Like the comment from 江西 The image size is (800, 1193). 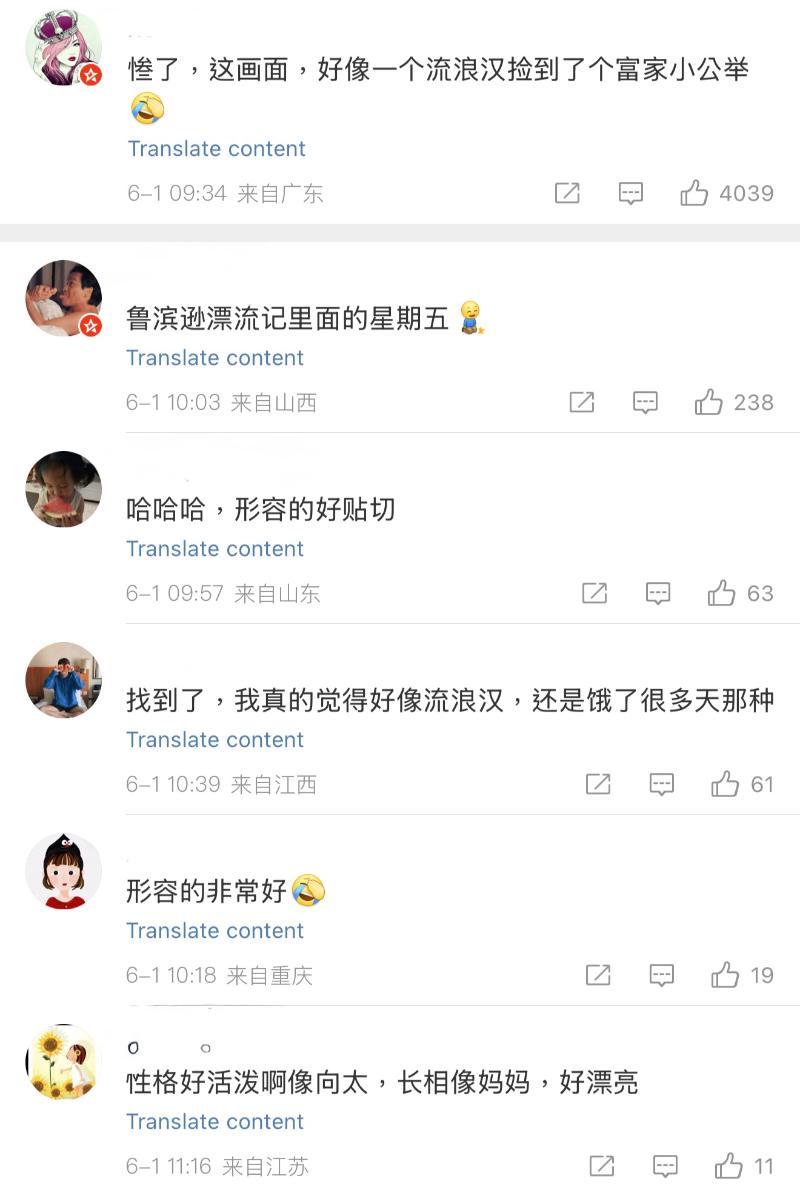click(x=724, y=785)
